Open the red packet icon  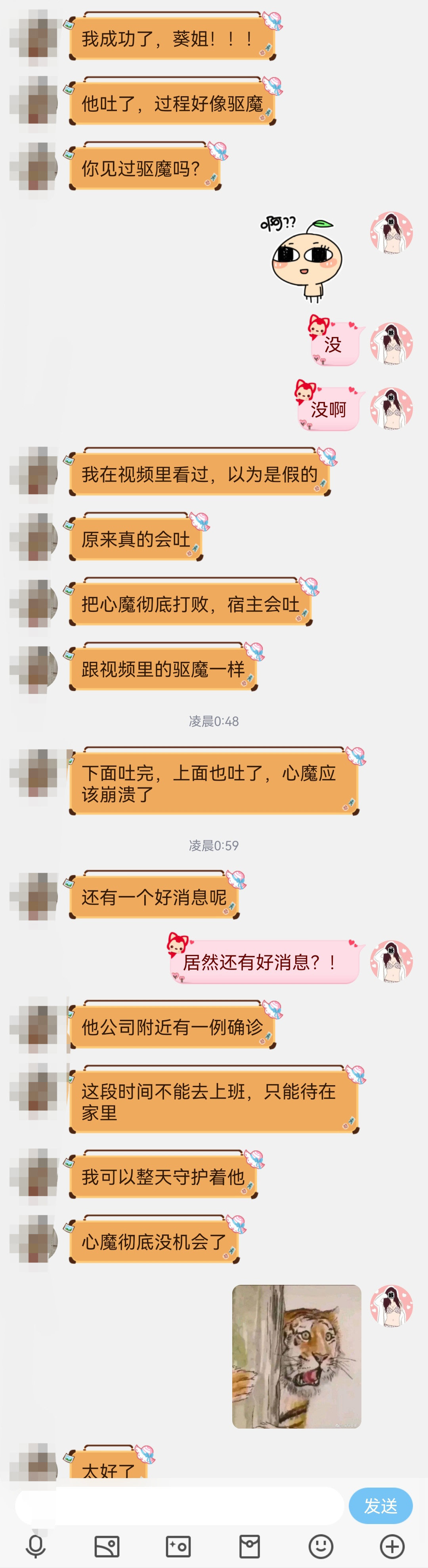(x=250, y=1545)
